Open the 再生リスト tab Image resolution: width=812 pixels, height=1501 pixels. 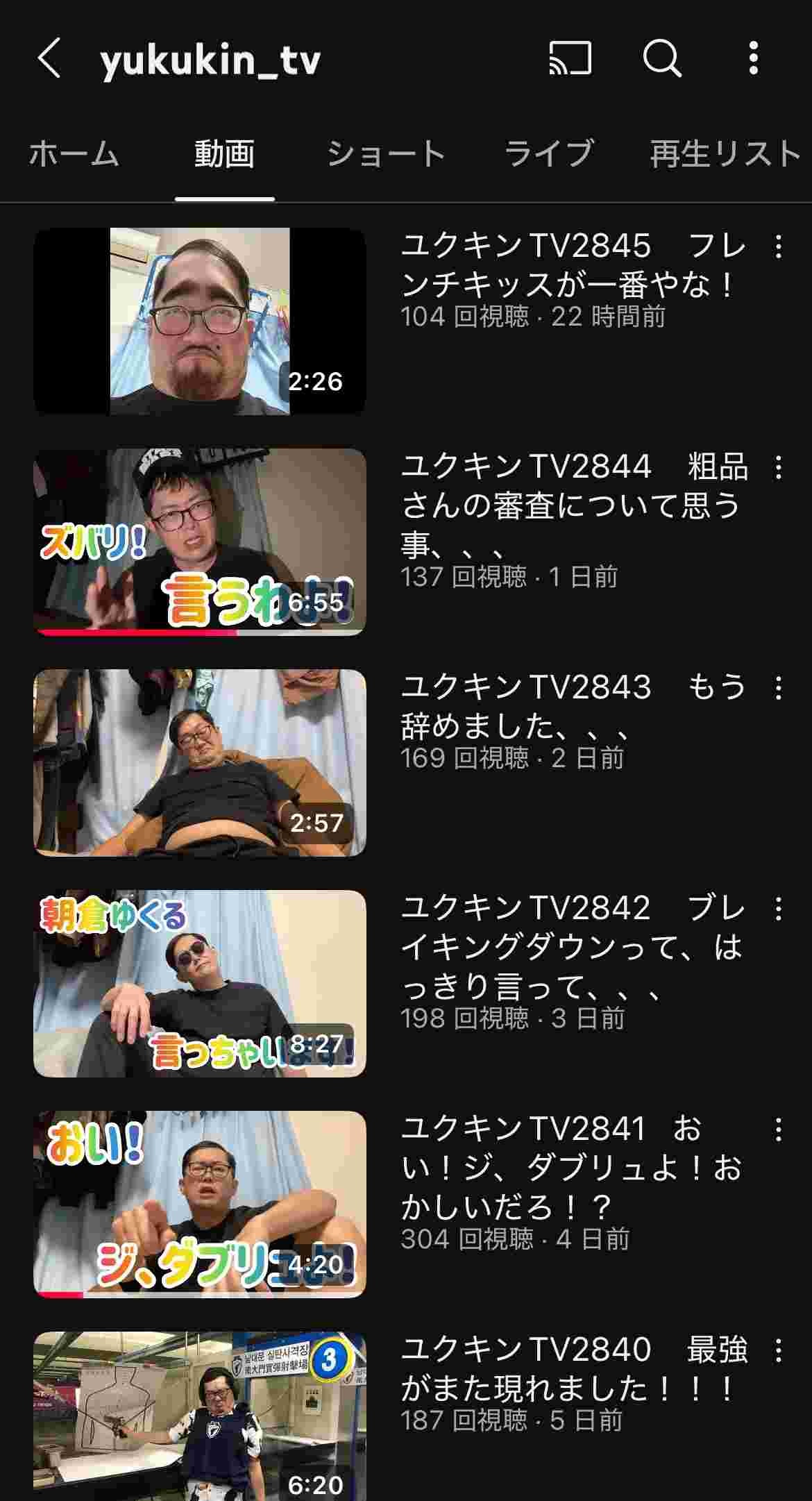tap(722, 154)
